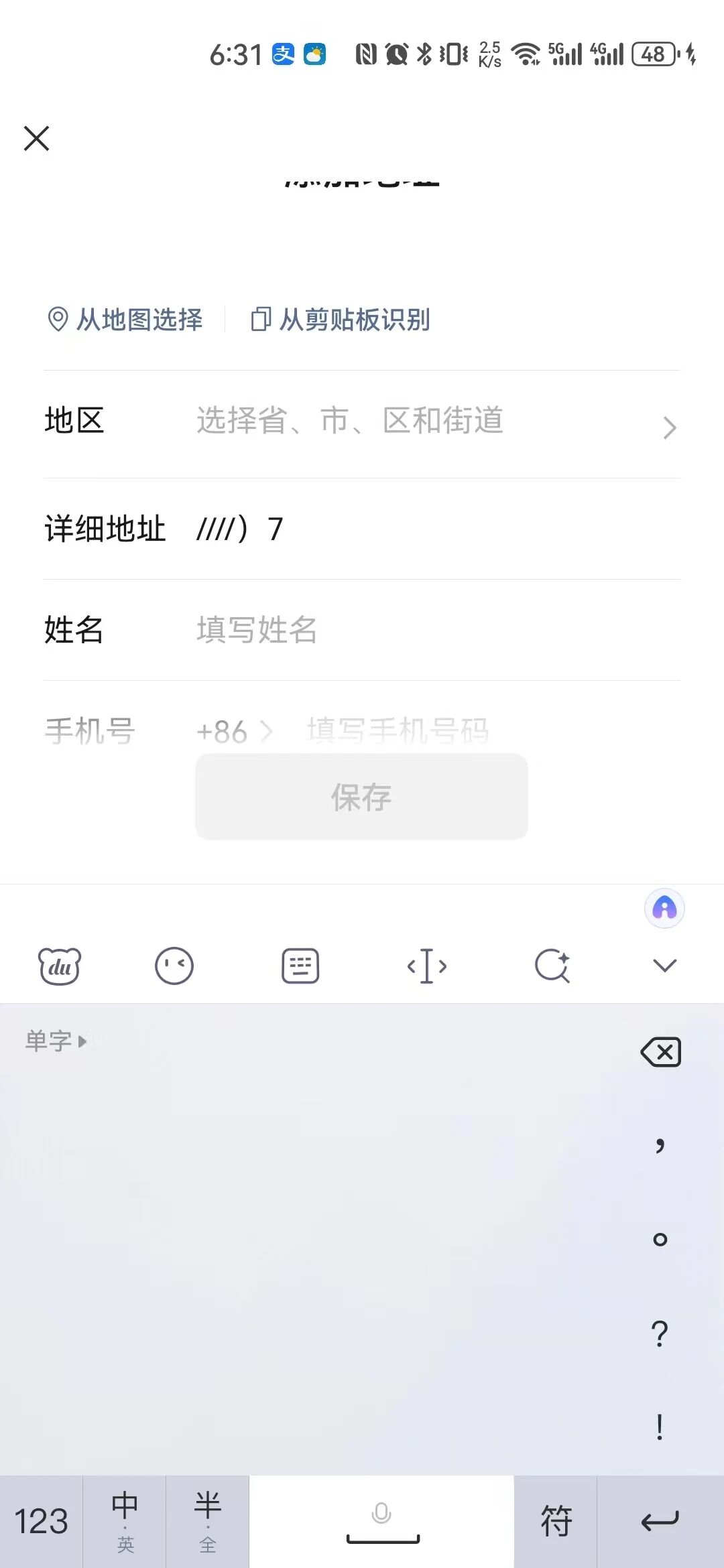Open the AI search icon on keyboard
The width and height of the screenshot is (724, 1568).
552,966
